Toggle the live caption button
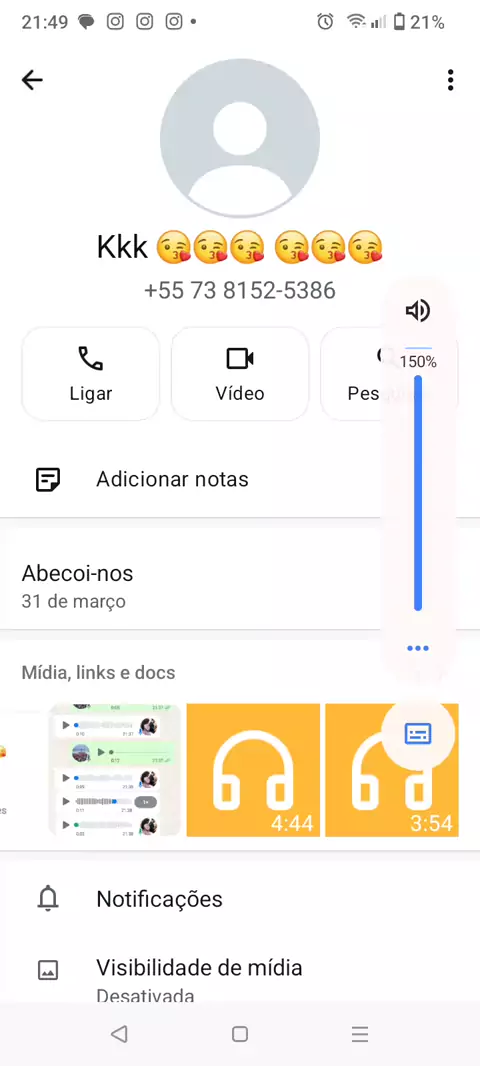The image size is (480, 1066). coord(417,734)
